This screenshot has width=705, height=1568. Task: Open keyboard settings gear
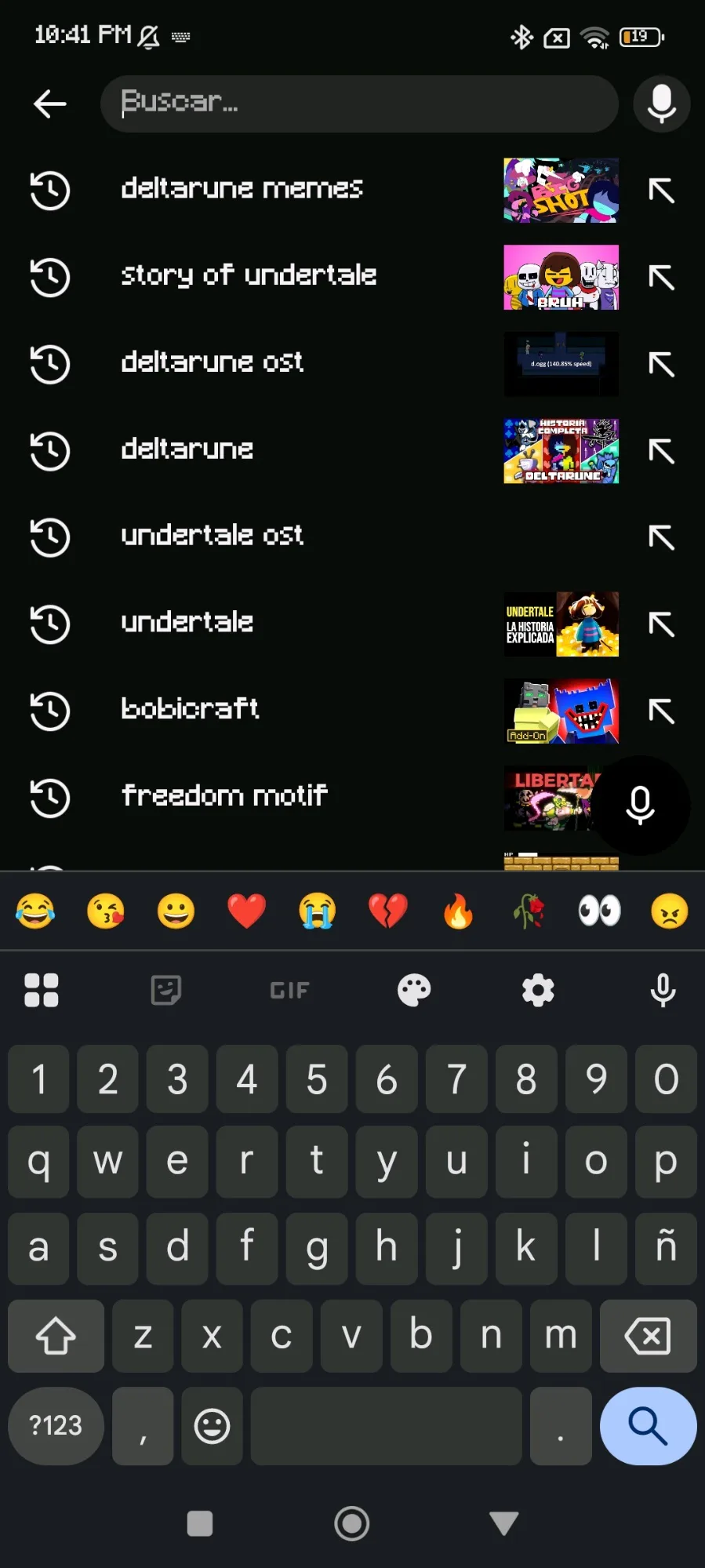click(538, 991)
